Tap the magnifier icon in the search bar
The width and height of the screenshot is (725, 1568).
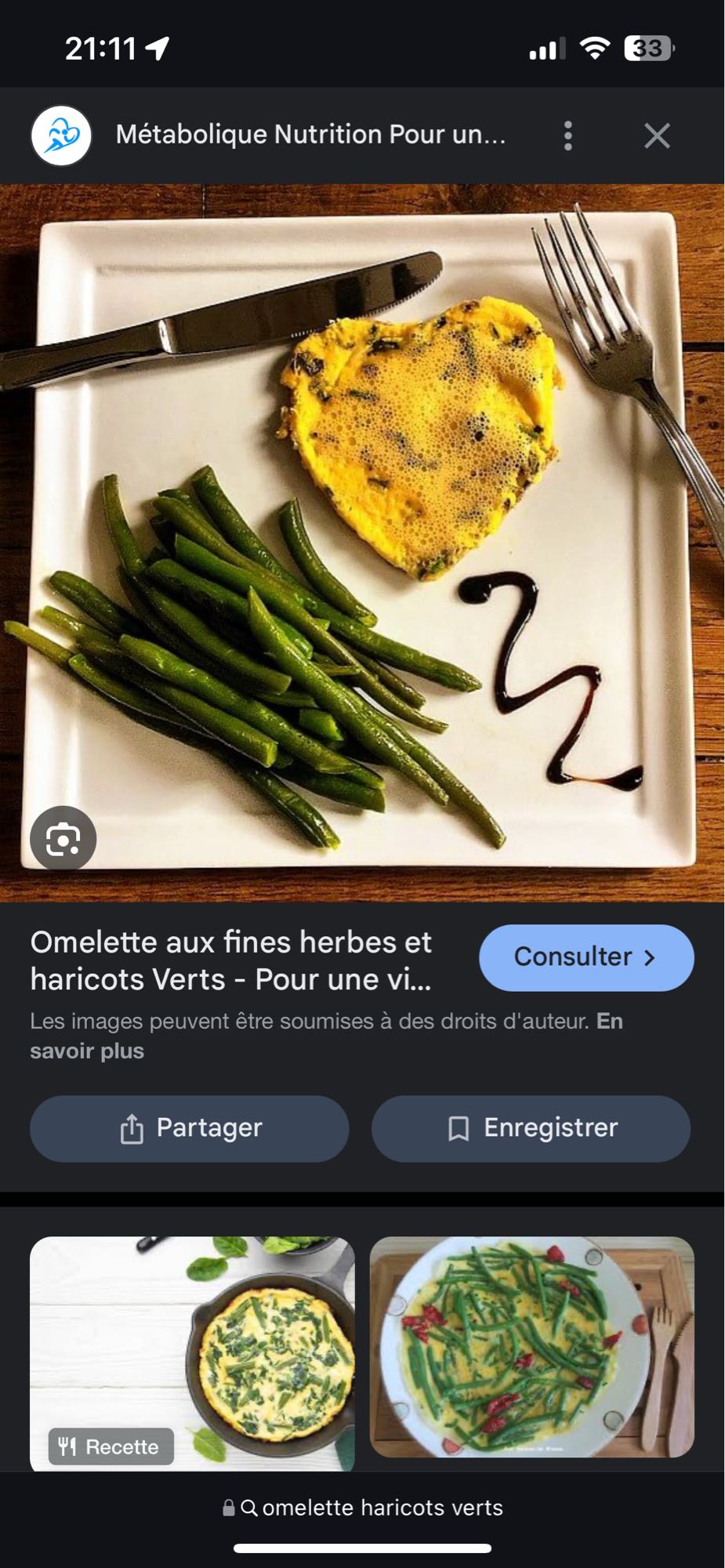(x=251, y=1507)
